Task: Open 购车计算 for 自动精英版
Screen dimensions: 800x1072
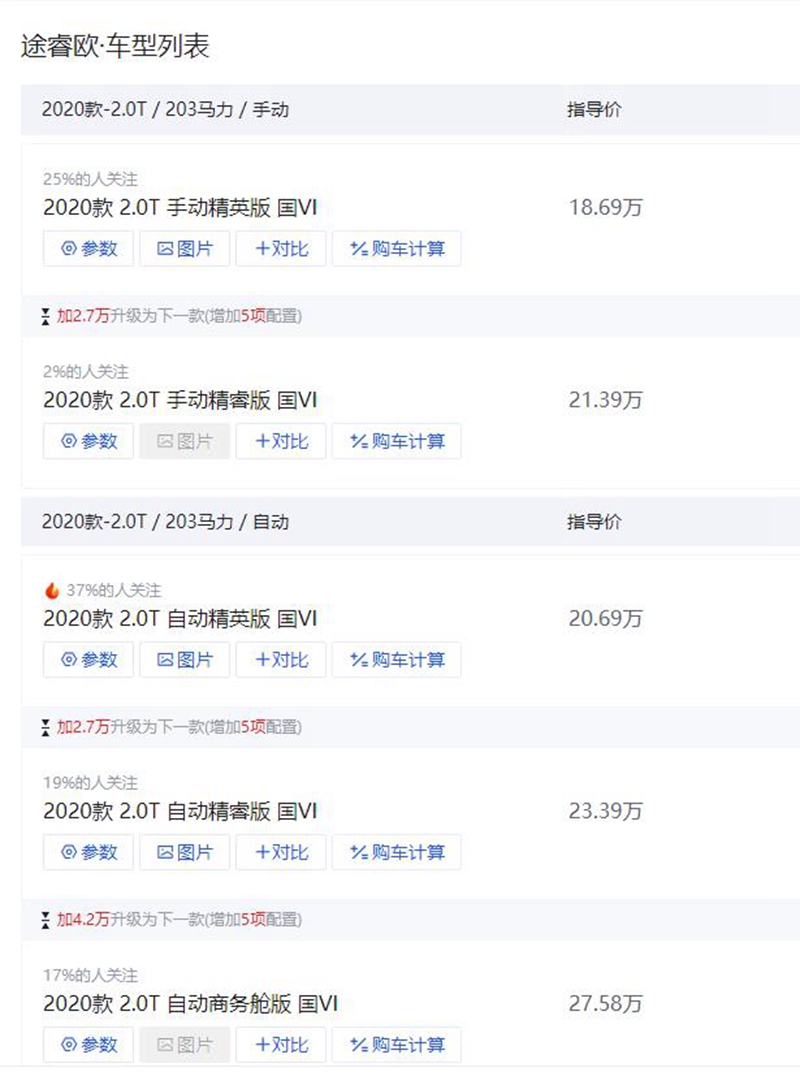Action: [x=396, y=660]
